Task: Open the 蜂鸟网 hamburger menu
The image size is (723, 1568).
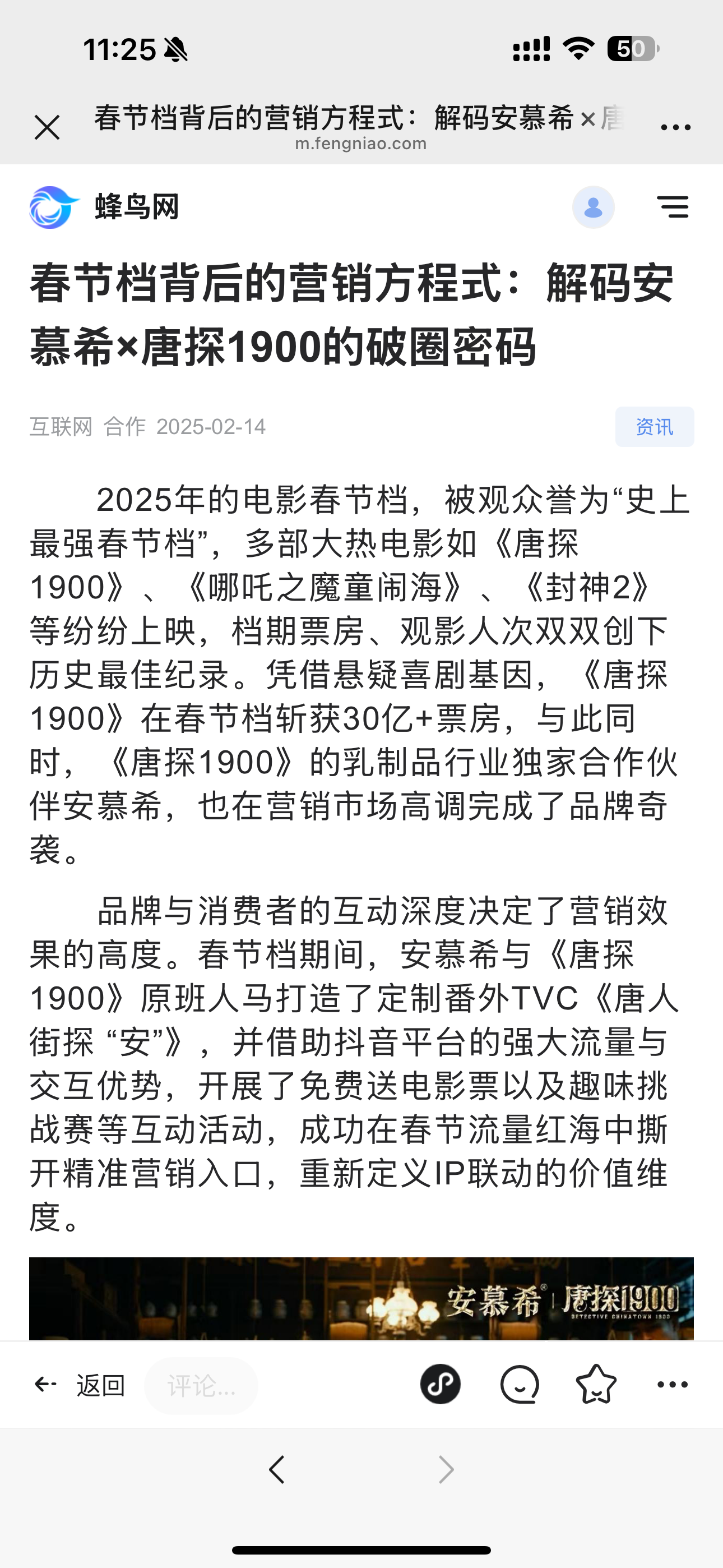Action: click(673, 207)
